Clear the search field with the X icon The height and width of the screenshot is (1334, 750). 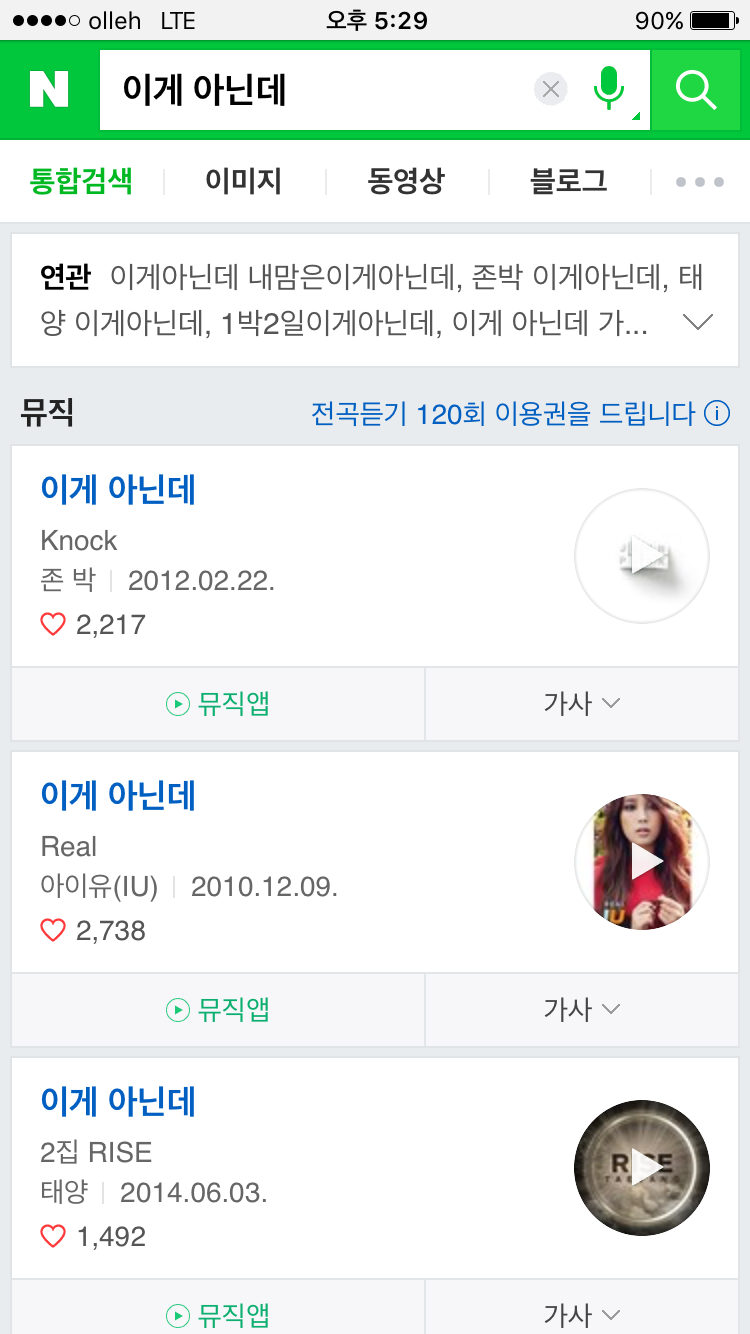[x=550, y=89]
